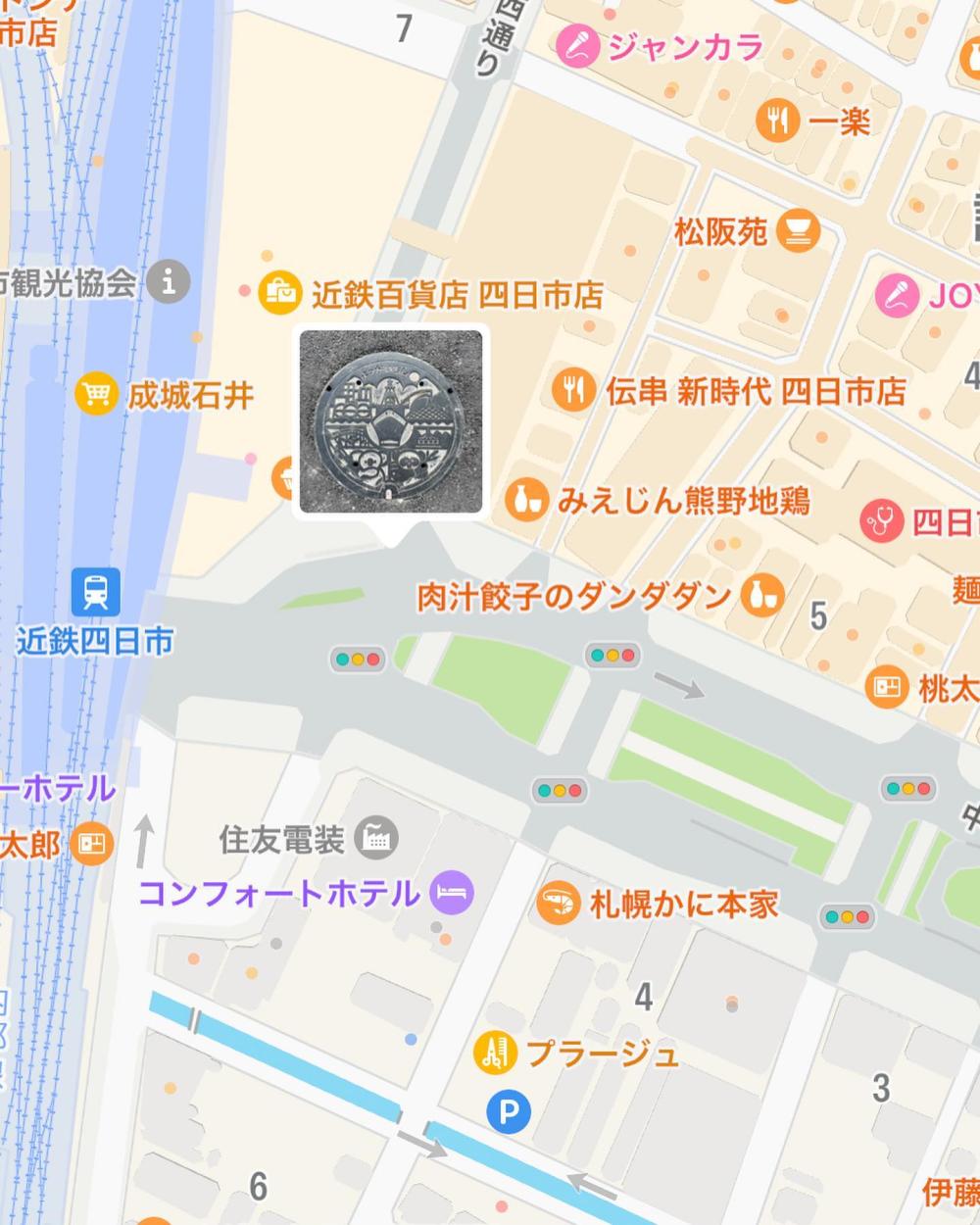Open the 観光協会 information marker
This screenshot has height=1225, width=980.
tap(170, 282)
